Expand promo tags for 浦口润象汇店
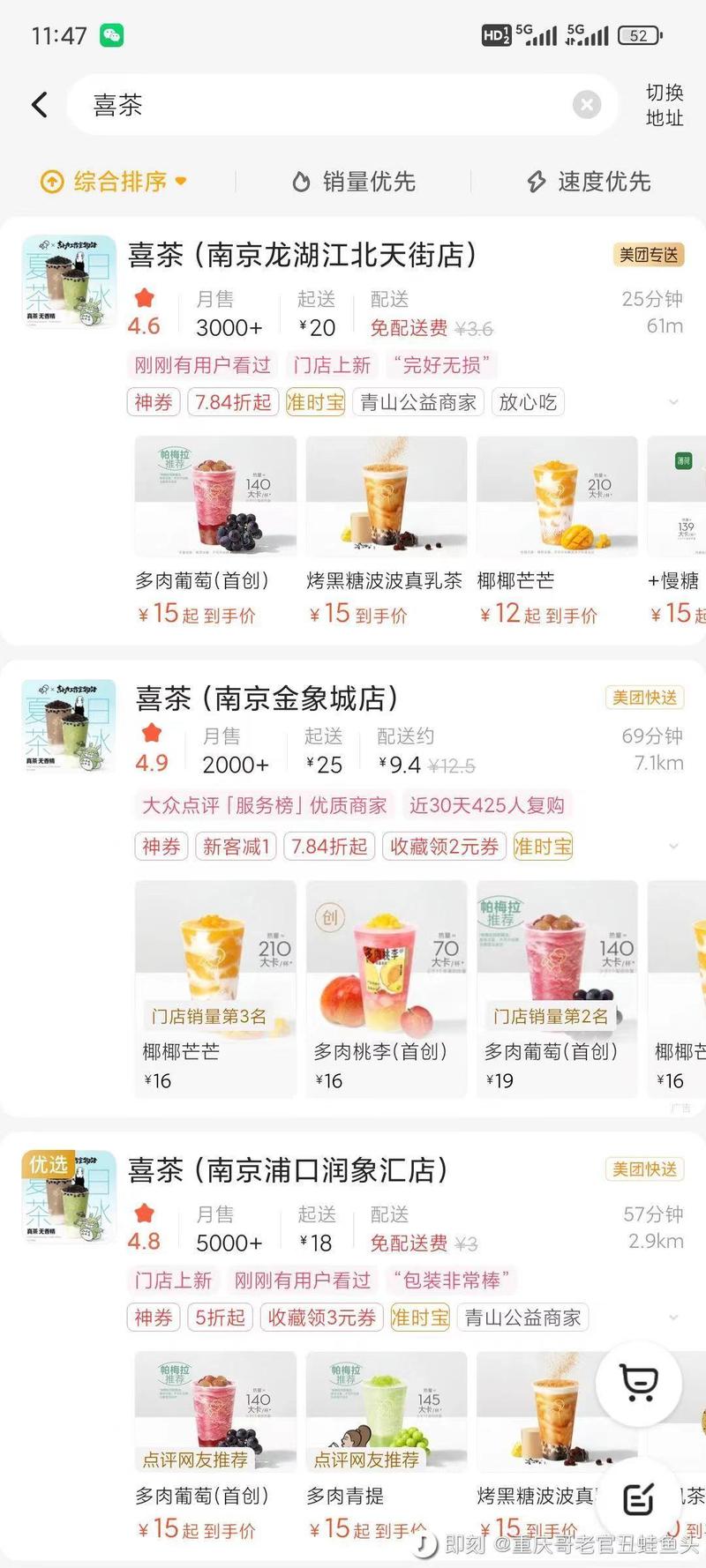This screenshot has width=706, height=1568. [673, 1318]
